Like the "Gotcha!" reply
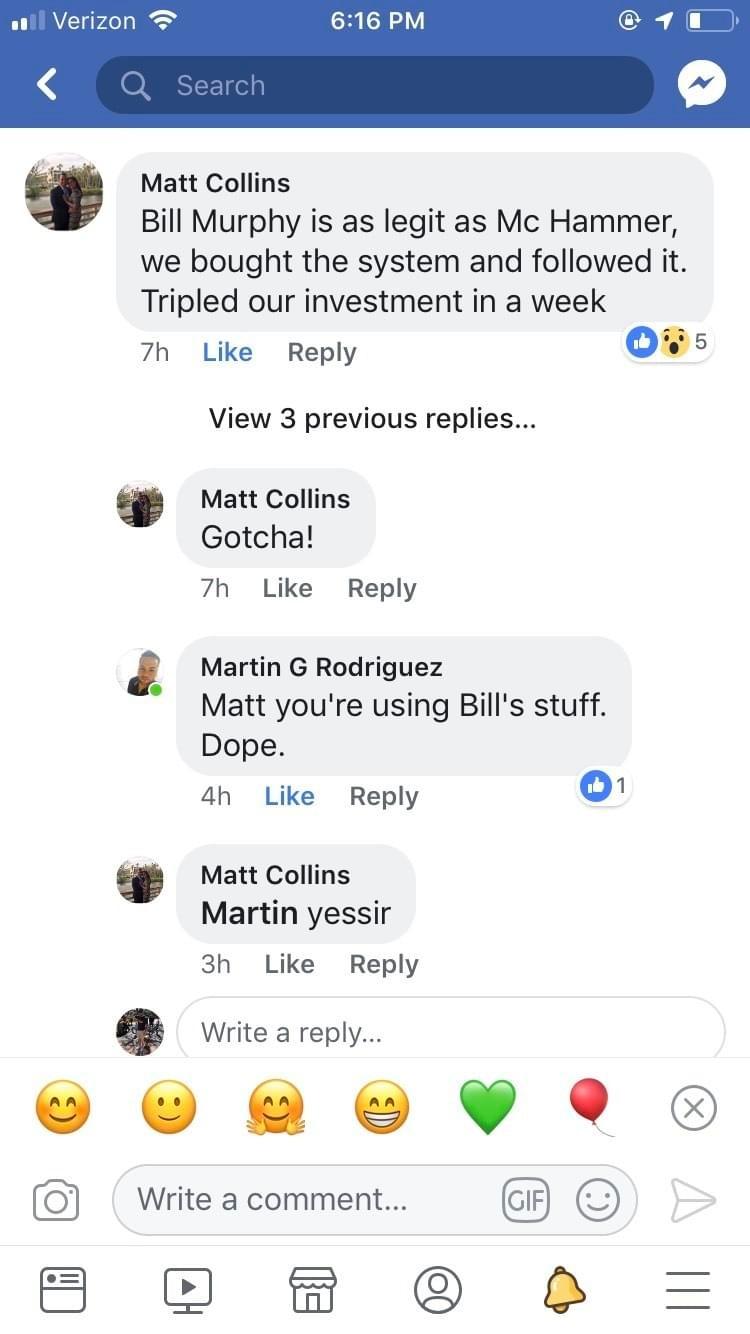750x1334 pixels. (287, 588)
